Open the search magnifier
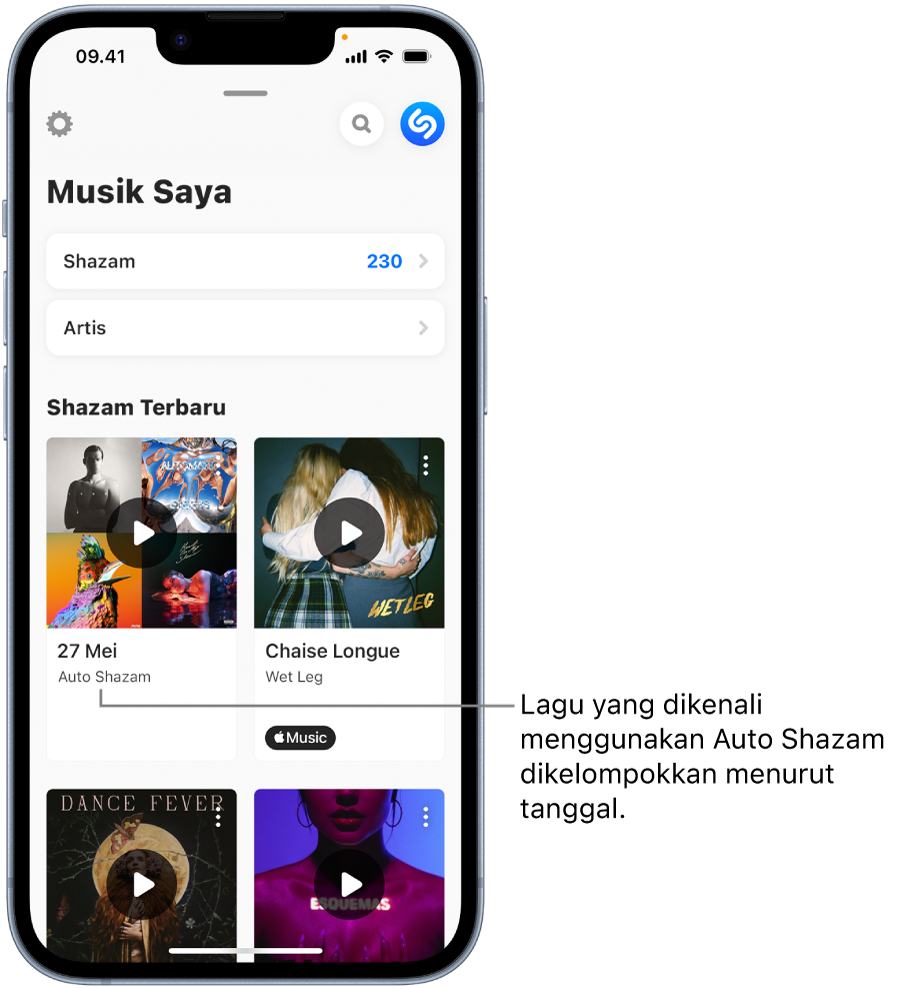This screenshot has height=988, width=902. (x=362, y=125)
